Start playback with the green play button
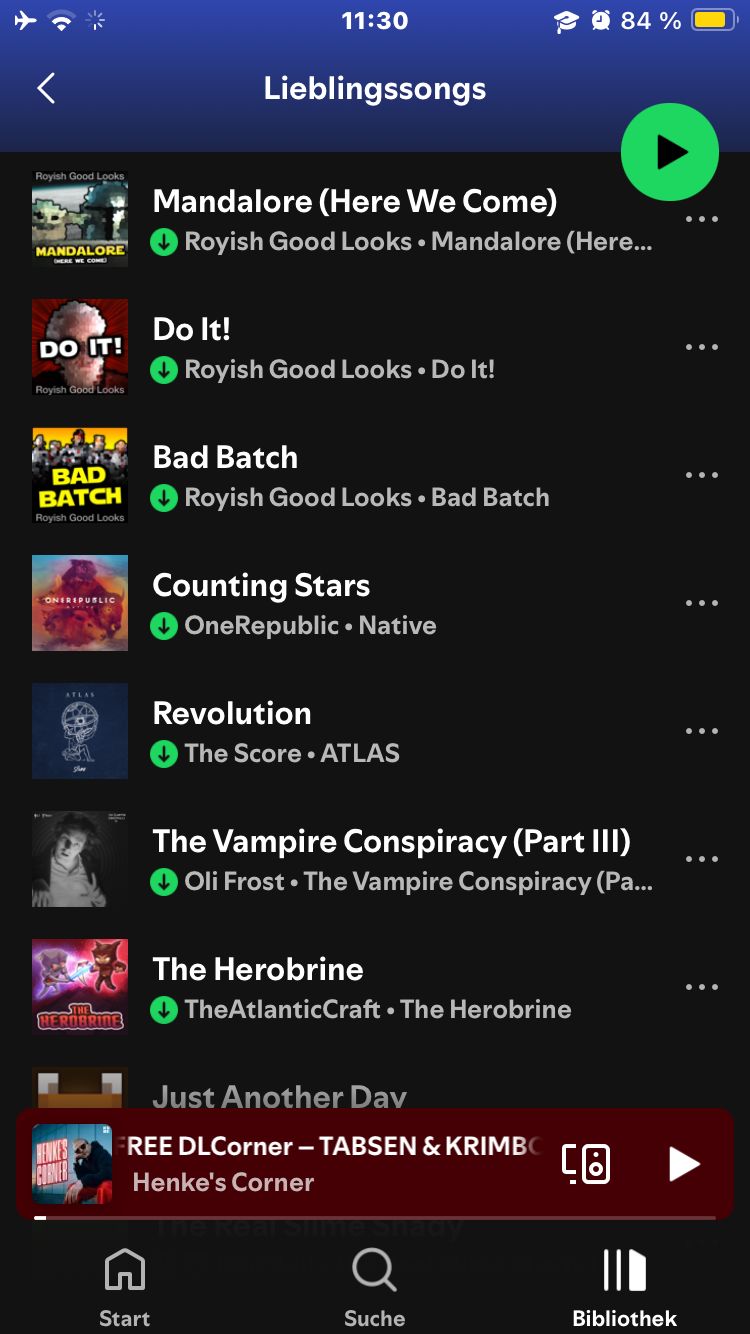750x1334 pixels. [x=669, y=152]
